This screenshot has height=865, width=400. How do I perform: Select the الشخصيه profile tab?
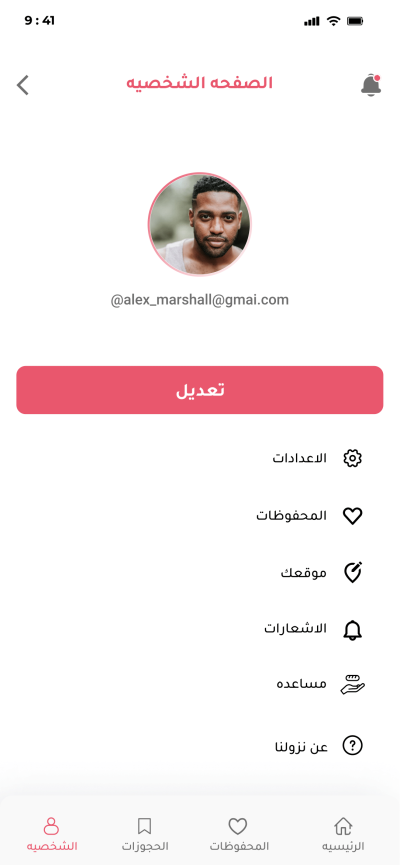pos(51,834)
